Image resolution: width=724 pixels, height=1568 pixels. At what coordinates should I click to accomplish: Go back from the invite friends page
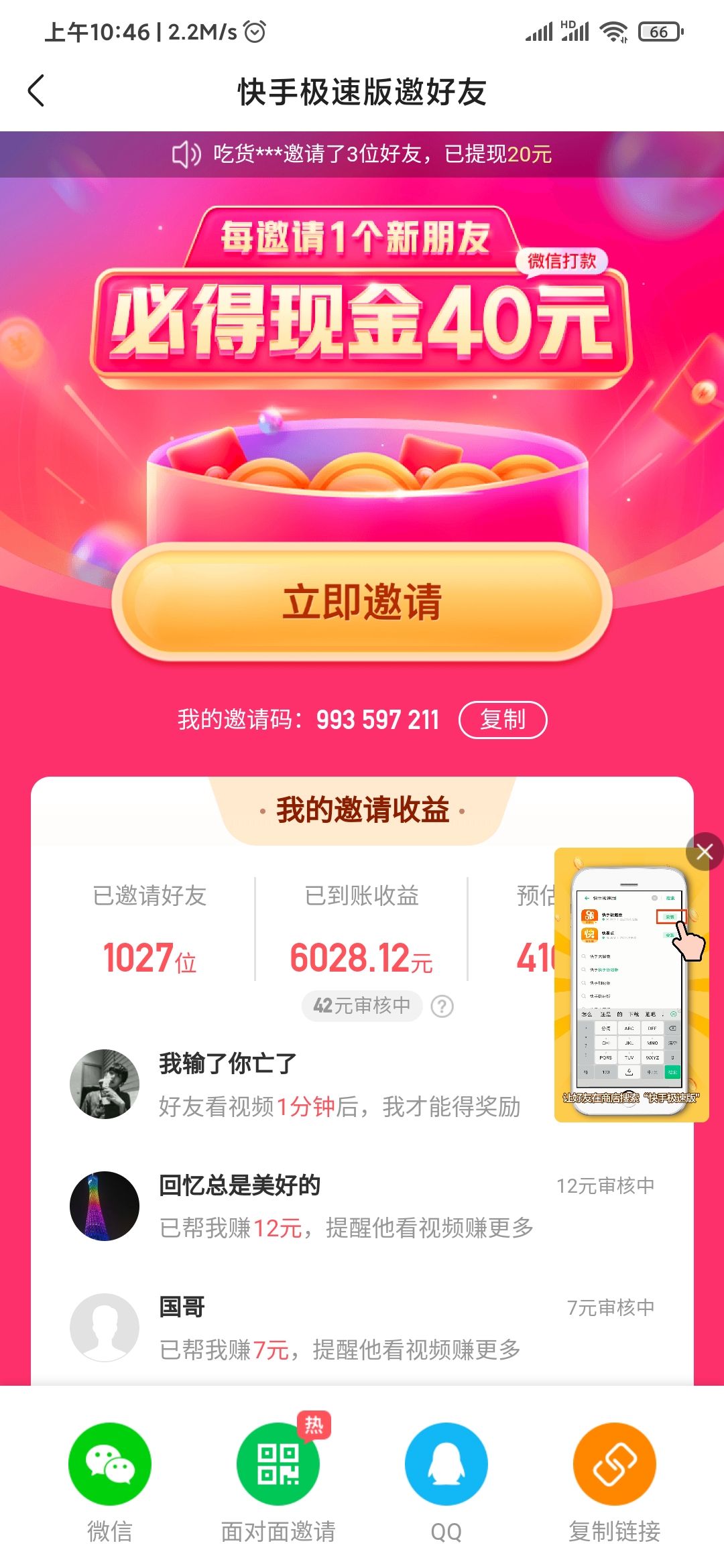[36, 91]
